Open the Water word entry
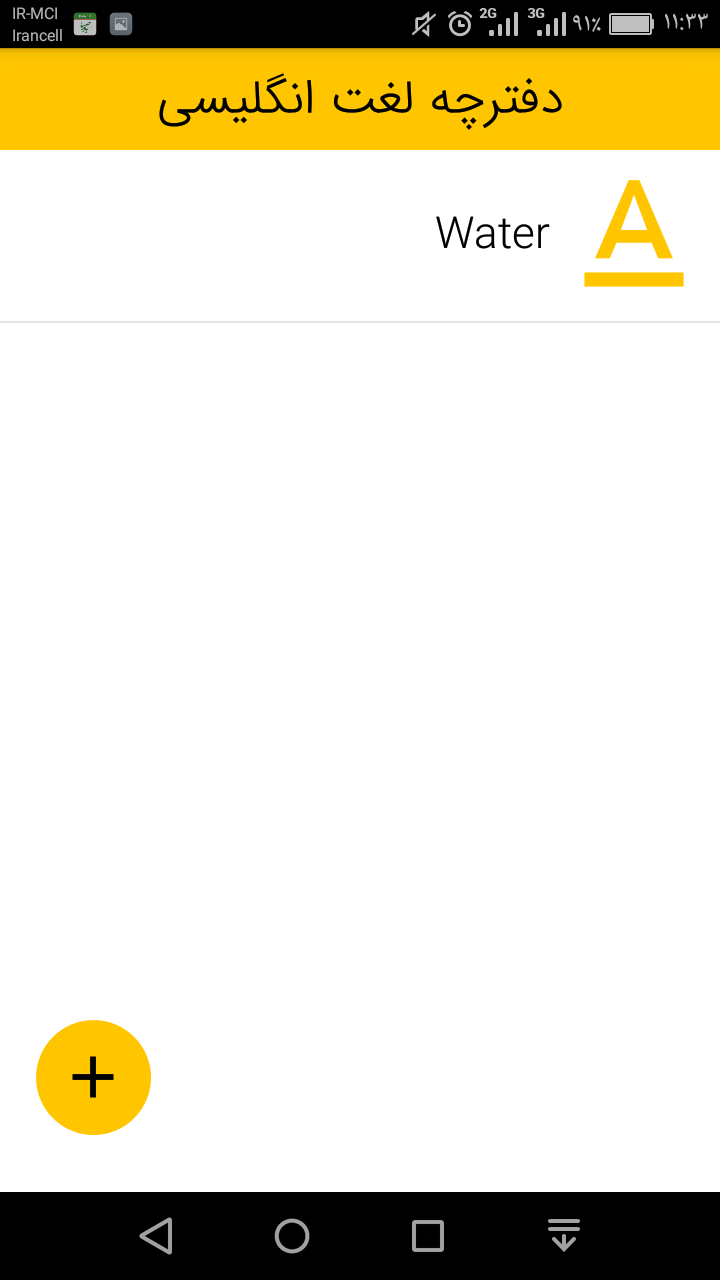This screenshot has height=1280, width=720. (492, 234)
